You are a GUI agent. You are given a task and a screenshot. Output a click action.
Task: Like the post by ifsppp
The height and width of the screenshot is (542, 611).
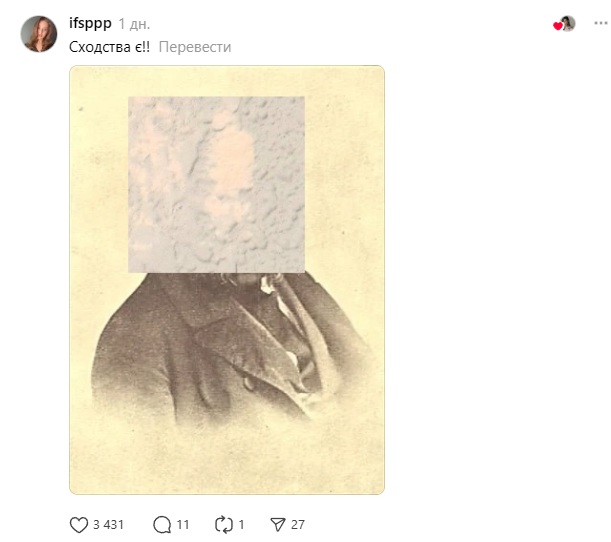(x=79, y=524)
